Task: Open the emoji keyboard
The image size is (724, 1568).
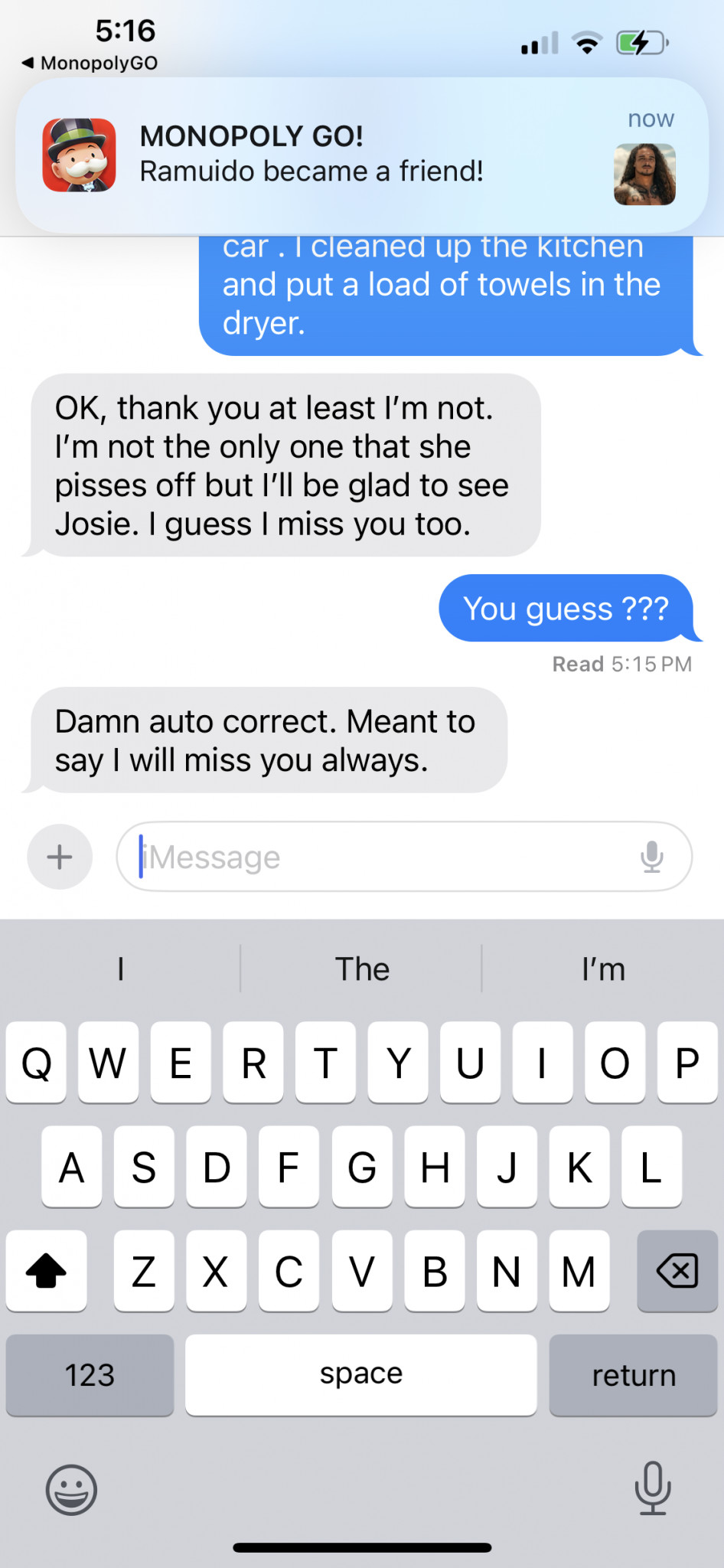Action: tap(71, 1490)
